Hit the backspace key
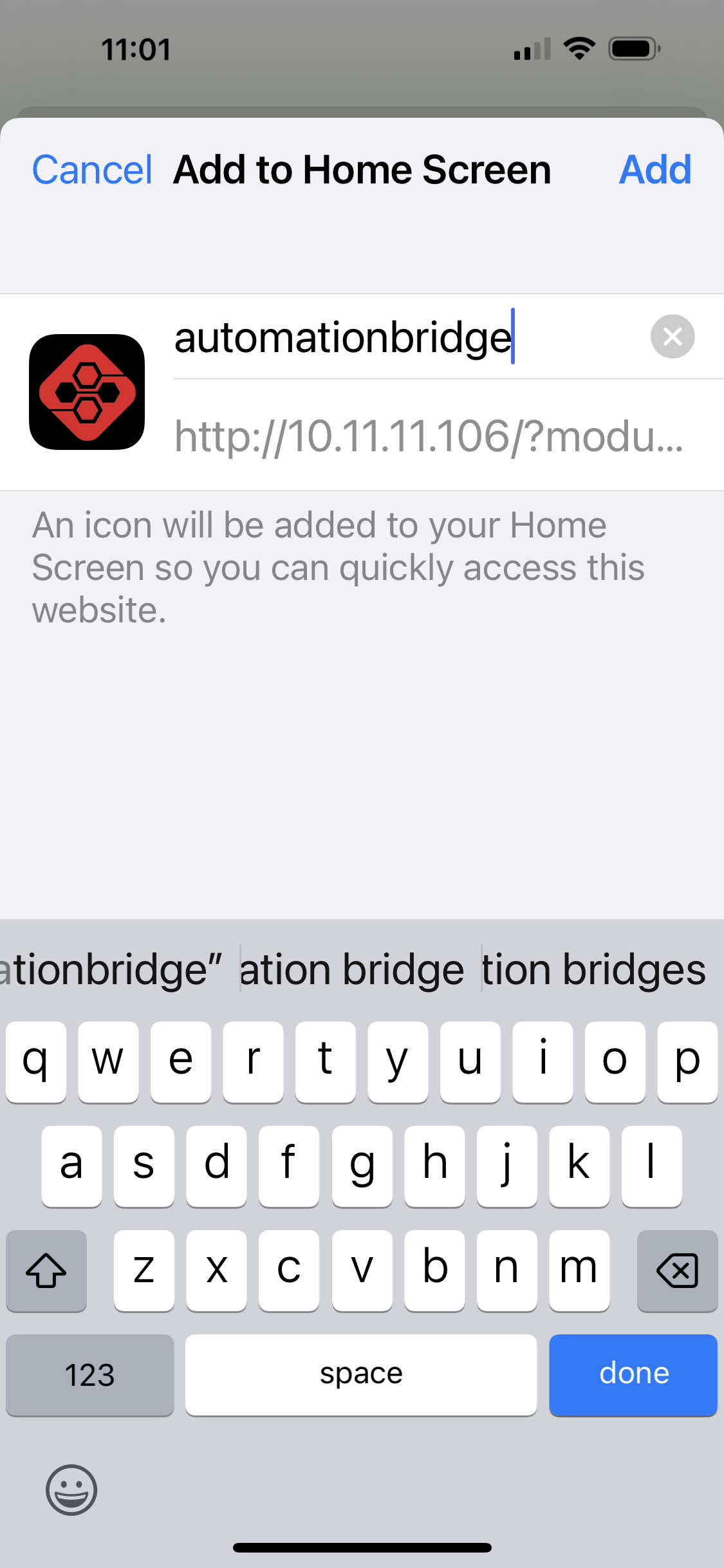 point(676,1271)
